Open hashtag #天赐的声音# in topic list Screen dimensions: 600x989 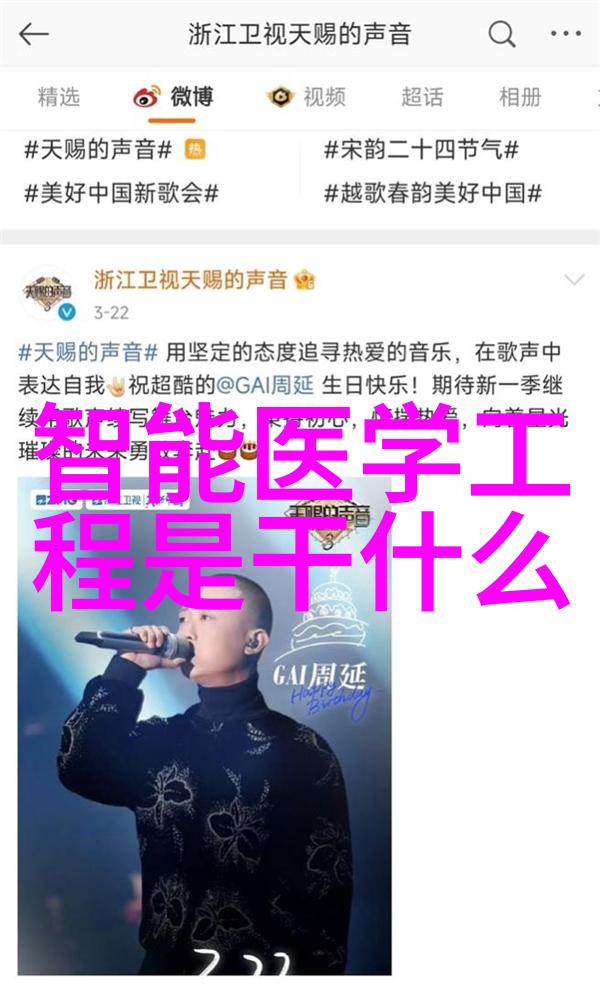[x=103, y=150]
